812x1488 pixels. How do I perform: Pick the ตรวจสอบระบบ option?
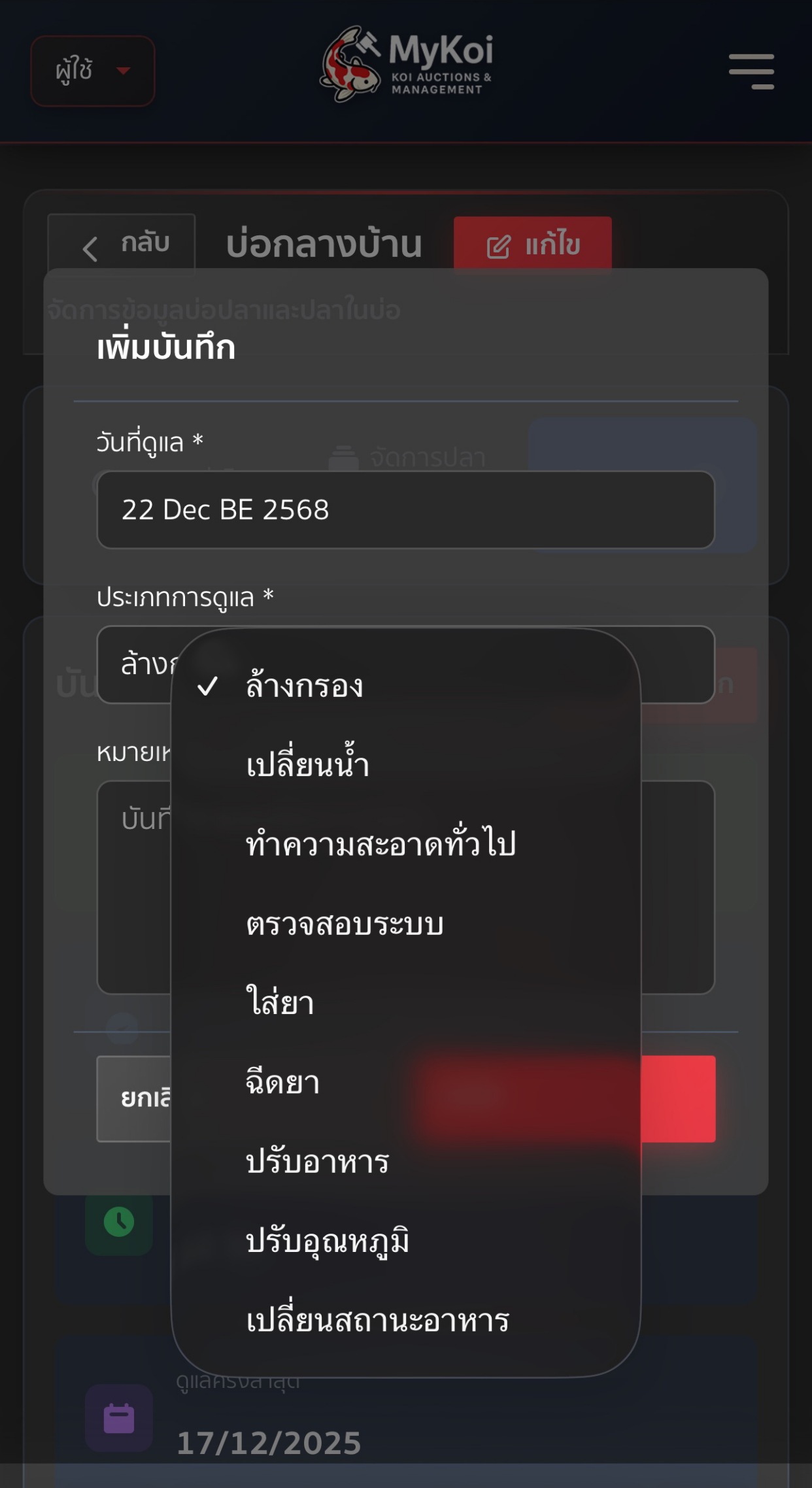click(345, 924)
